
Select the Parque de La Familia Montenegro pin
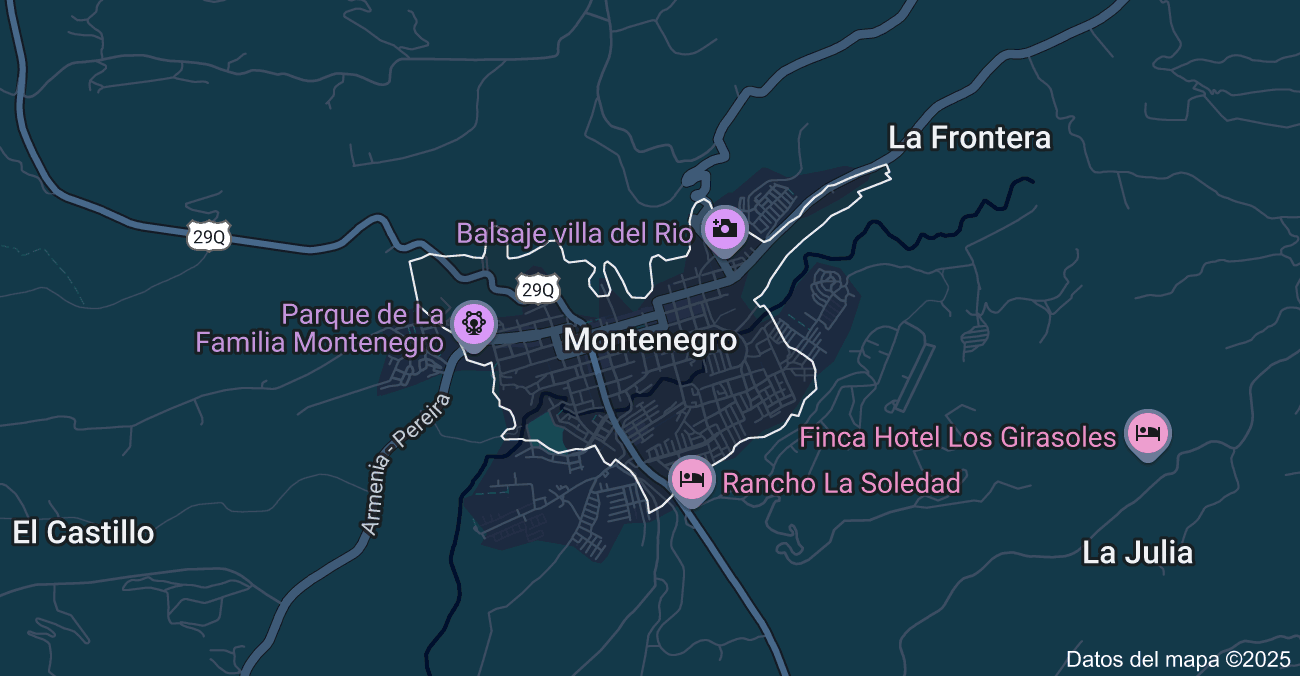pos(473,324)
